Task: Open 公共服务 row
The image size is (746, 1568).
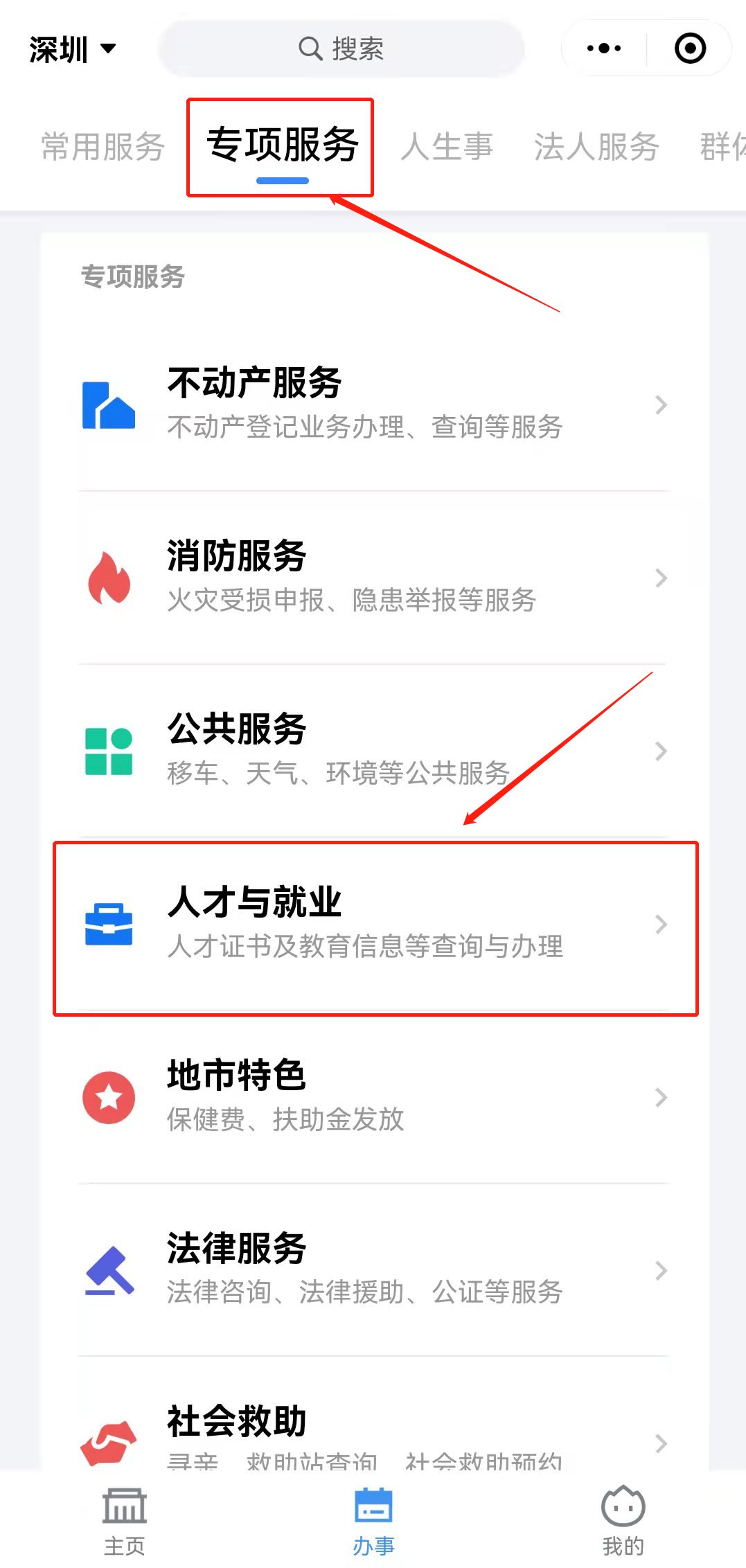Action: coord(374,751)
